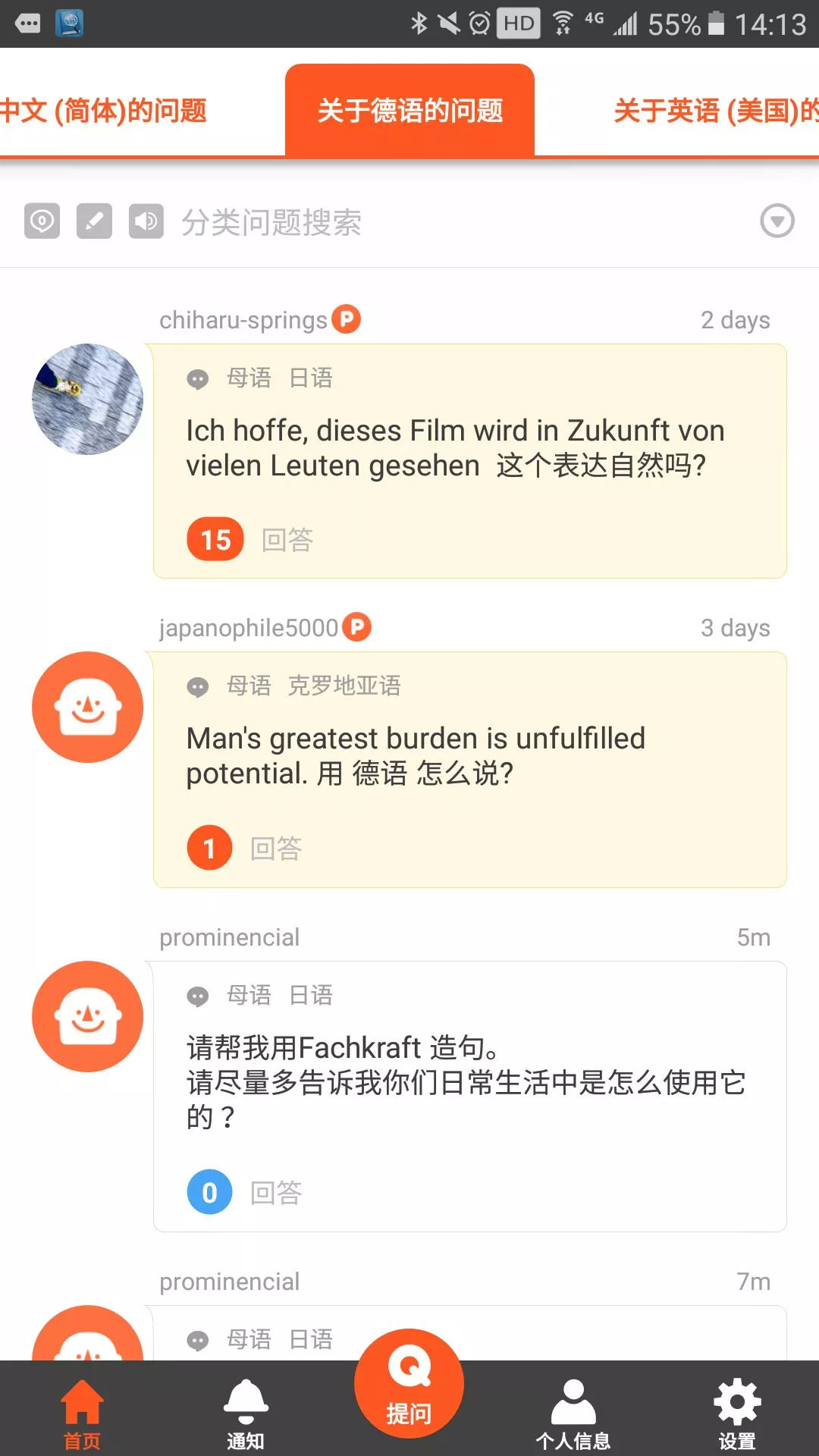Tap the 分类问题搜索 search field

[271, 223]
